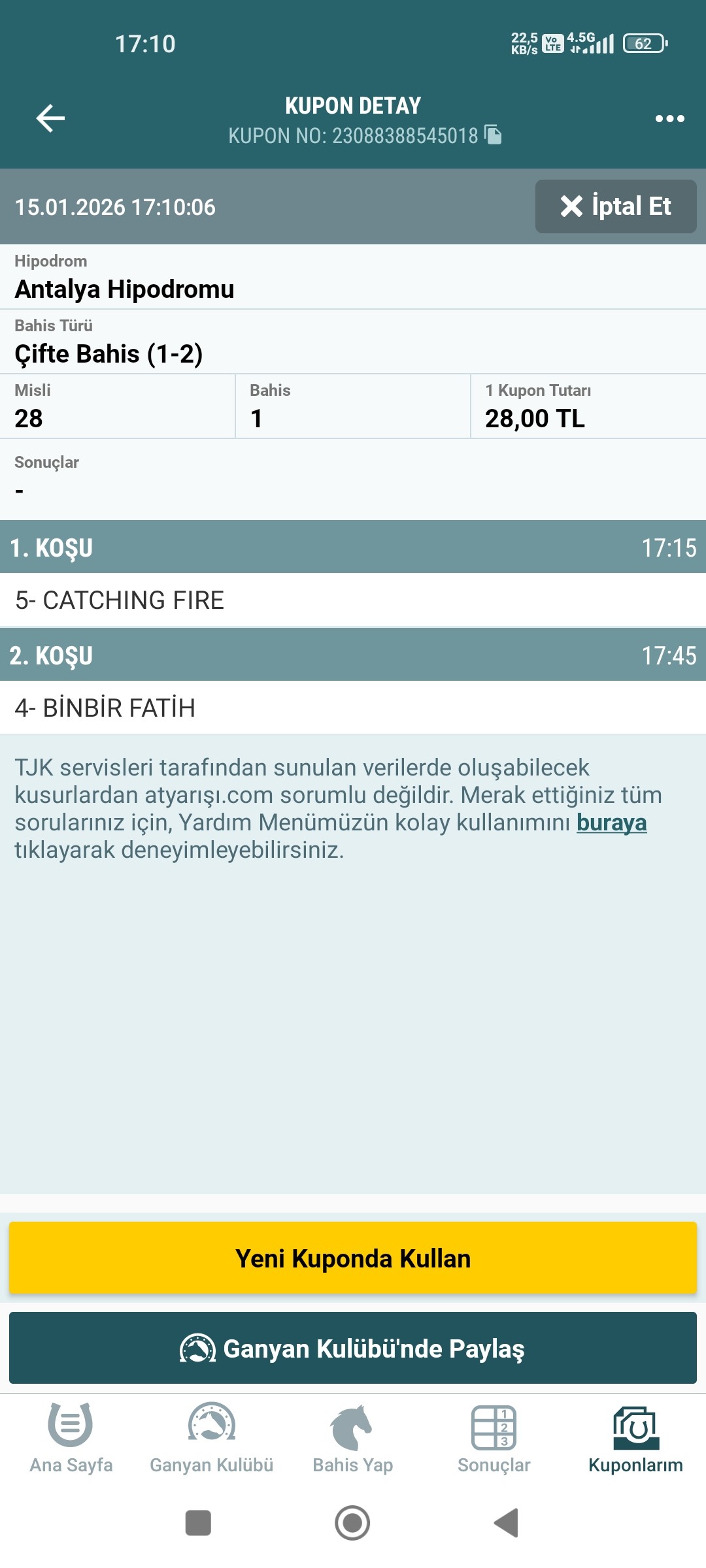Go back using the header arrow
Image resolution: width=706 pixels, height=1568 pixels.
pos(50,118)
